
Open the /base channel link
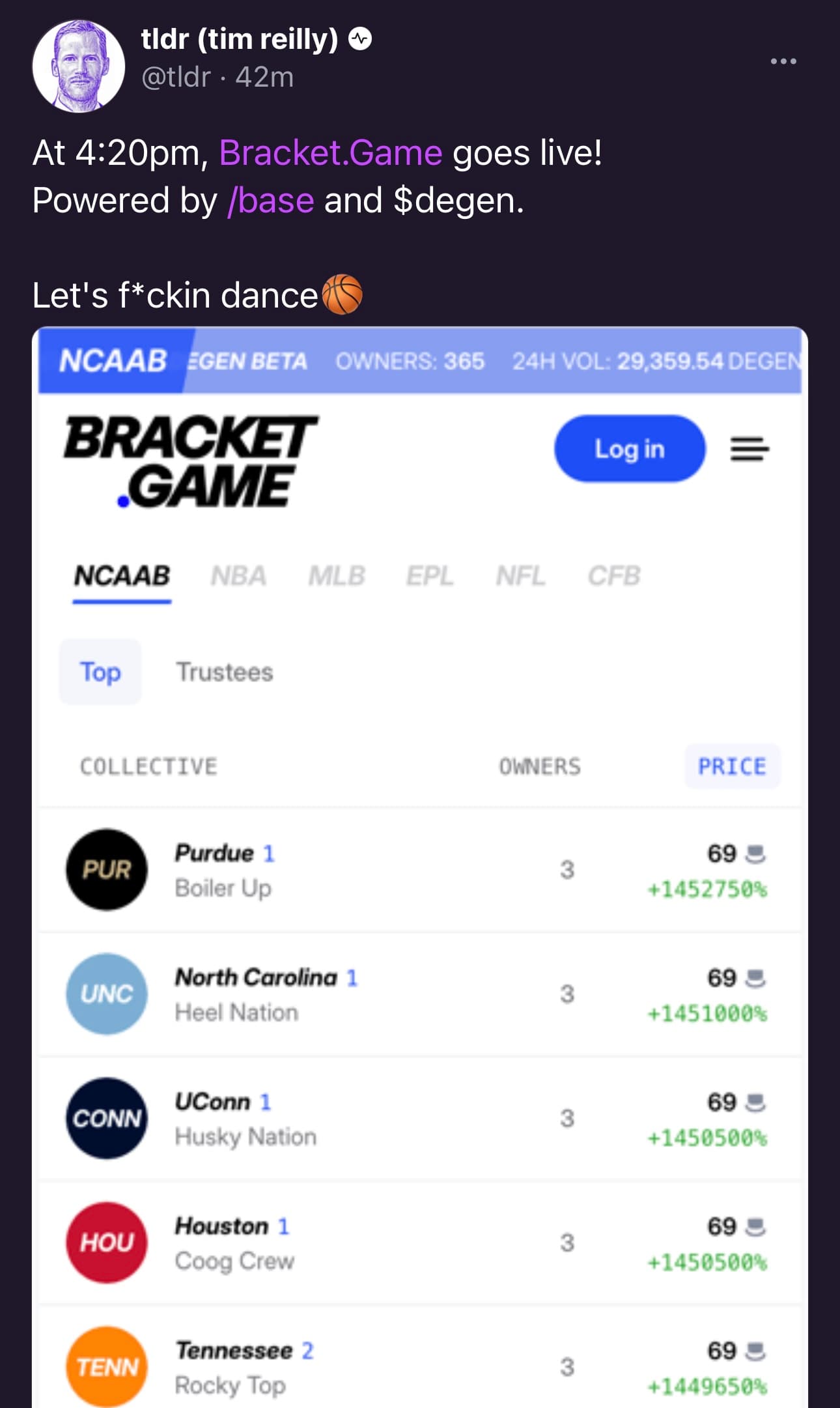271,200
